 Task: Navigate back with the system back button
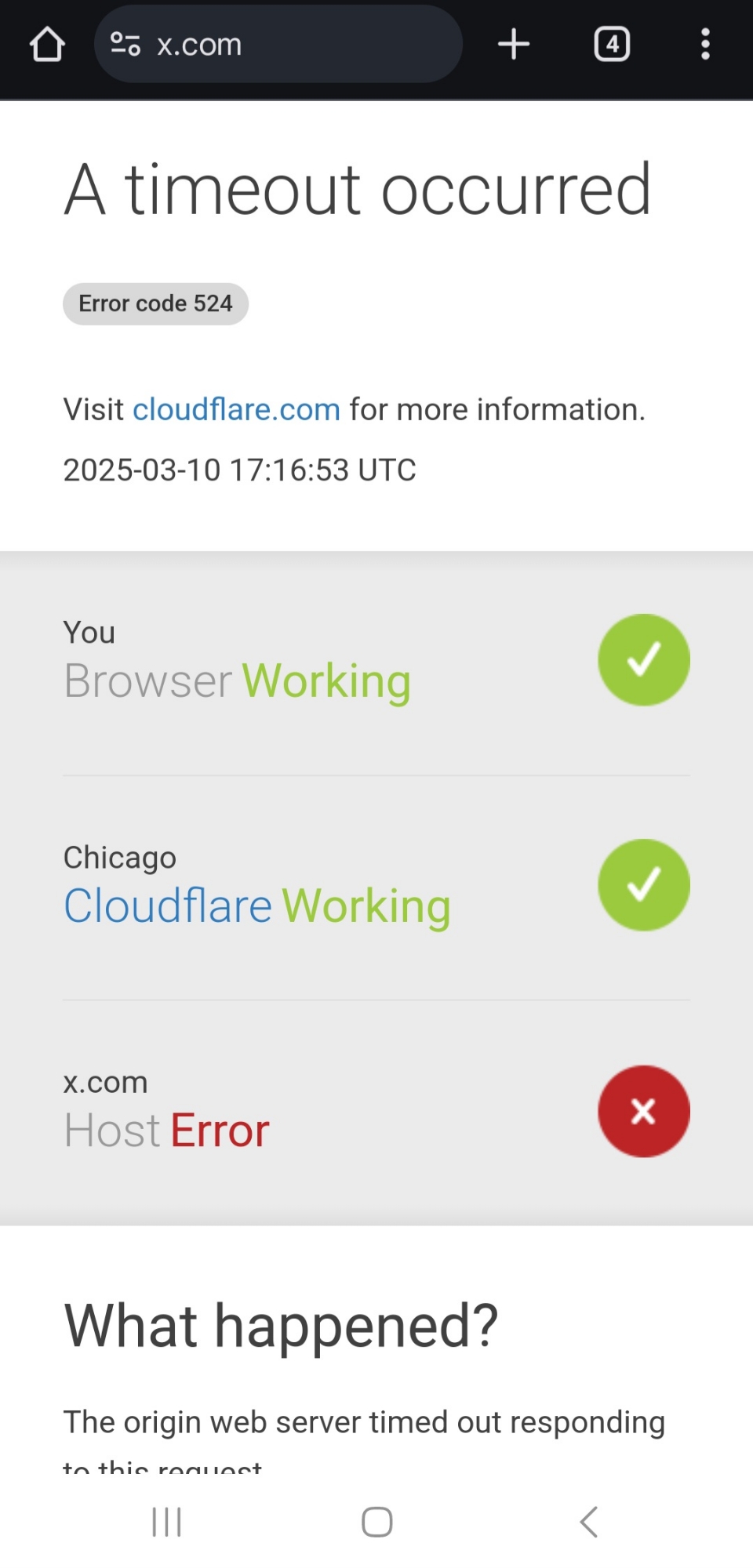tap(589, 1522)
